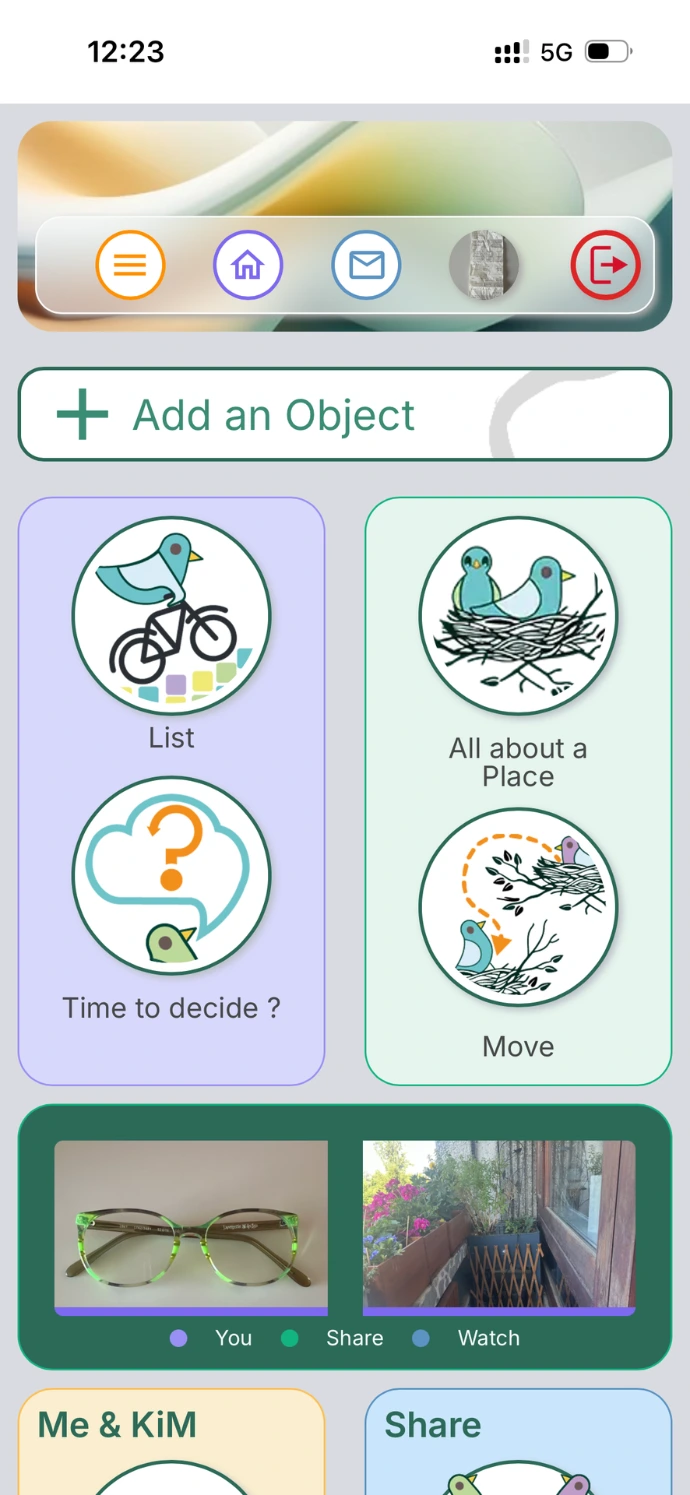Open the Me & KiM card
690x1495 pixels.
pos(171,1441)
